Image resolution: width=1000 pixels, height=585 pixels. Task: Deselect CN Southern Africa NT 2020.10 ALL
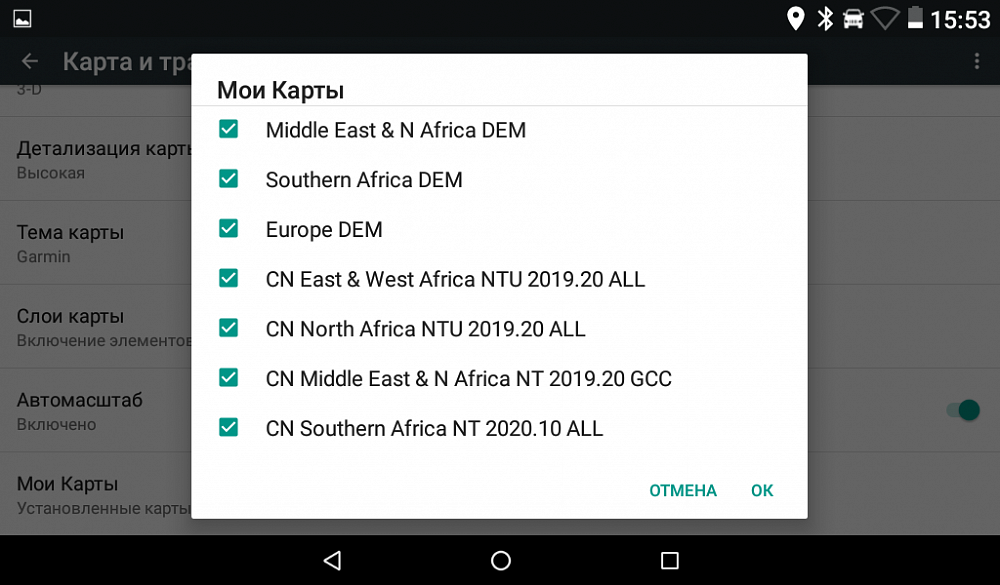click(x=229, y=428)
